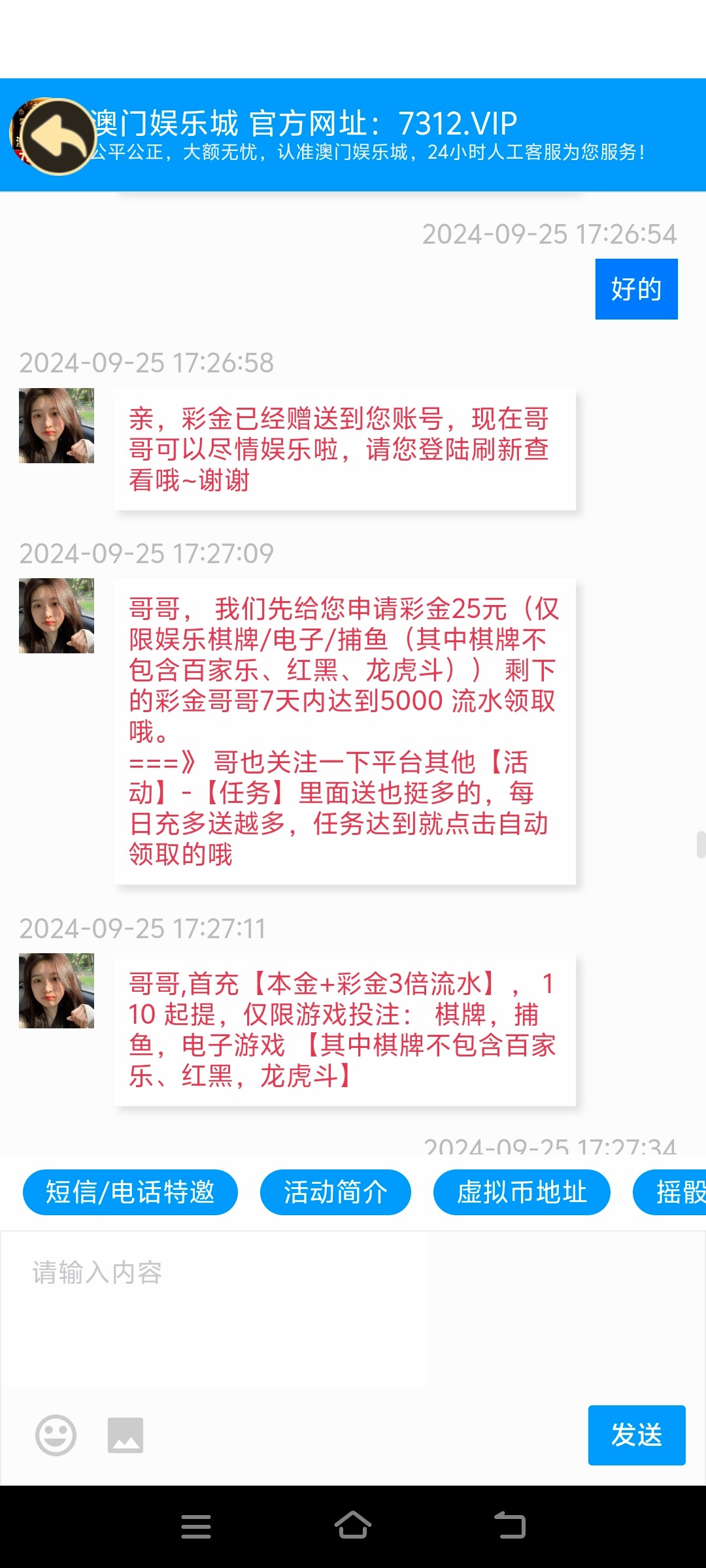Send the message with 发送
706x1568 pixels.
click(636, 1435)
